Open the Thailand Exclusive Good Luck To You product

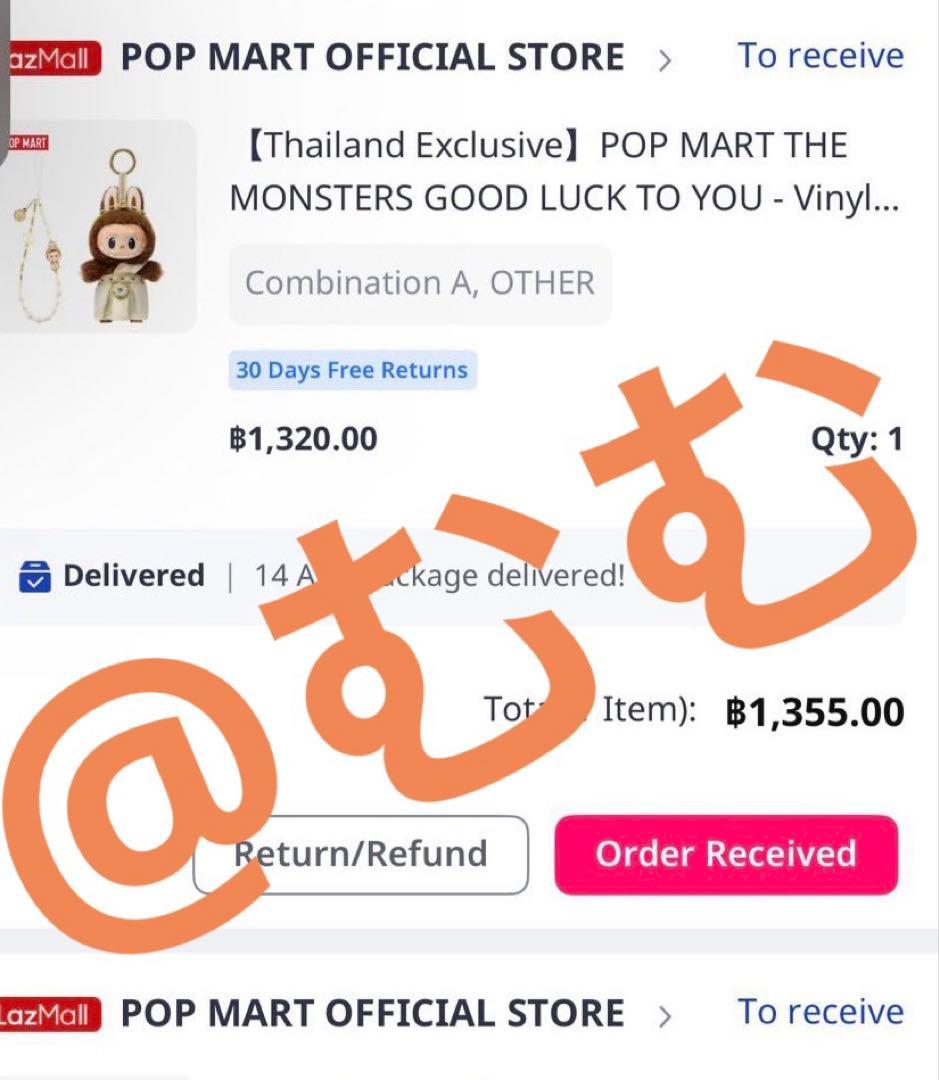pyautogui.click(x=565, y=172)
